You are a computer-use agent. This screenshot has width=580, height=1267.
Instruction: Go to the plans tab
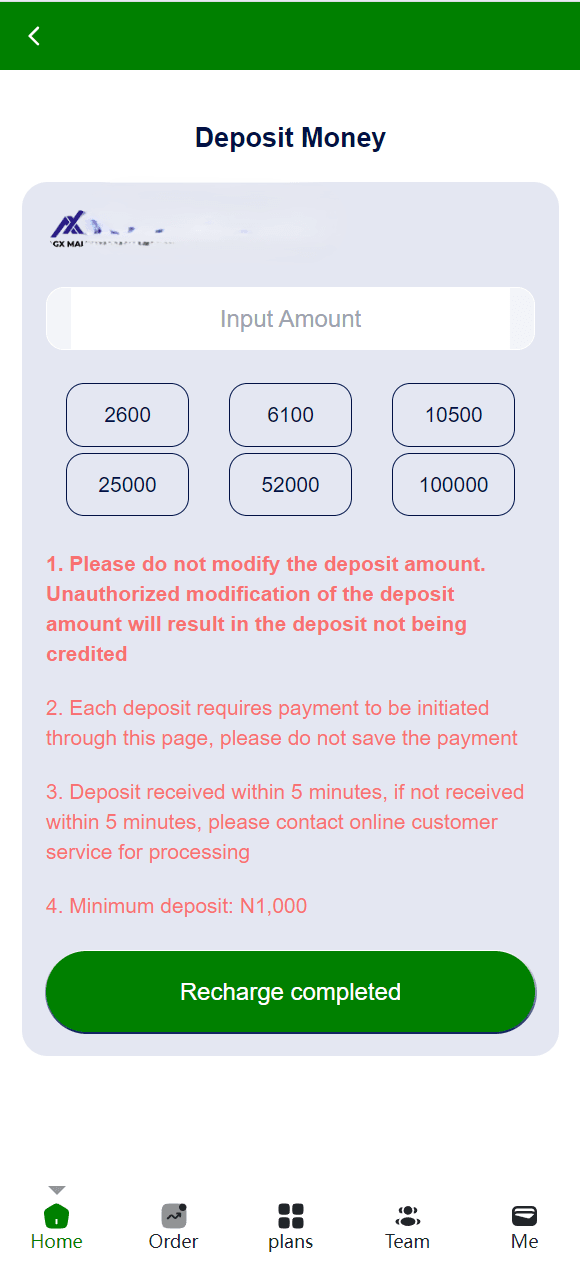click(291, 1227)
